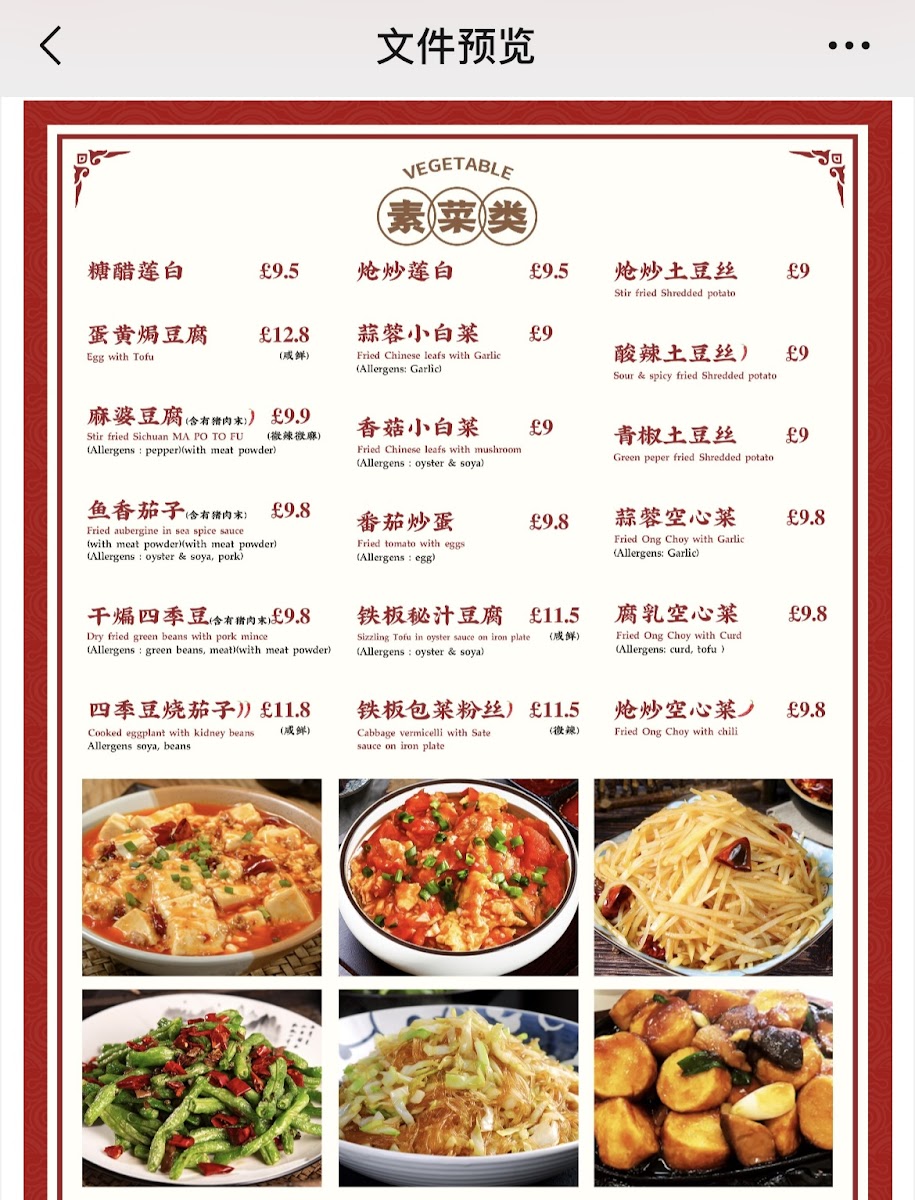Go back from the file preview
This screenshot has width=915, height=1200.
click(50, 46)
